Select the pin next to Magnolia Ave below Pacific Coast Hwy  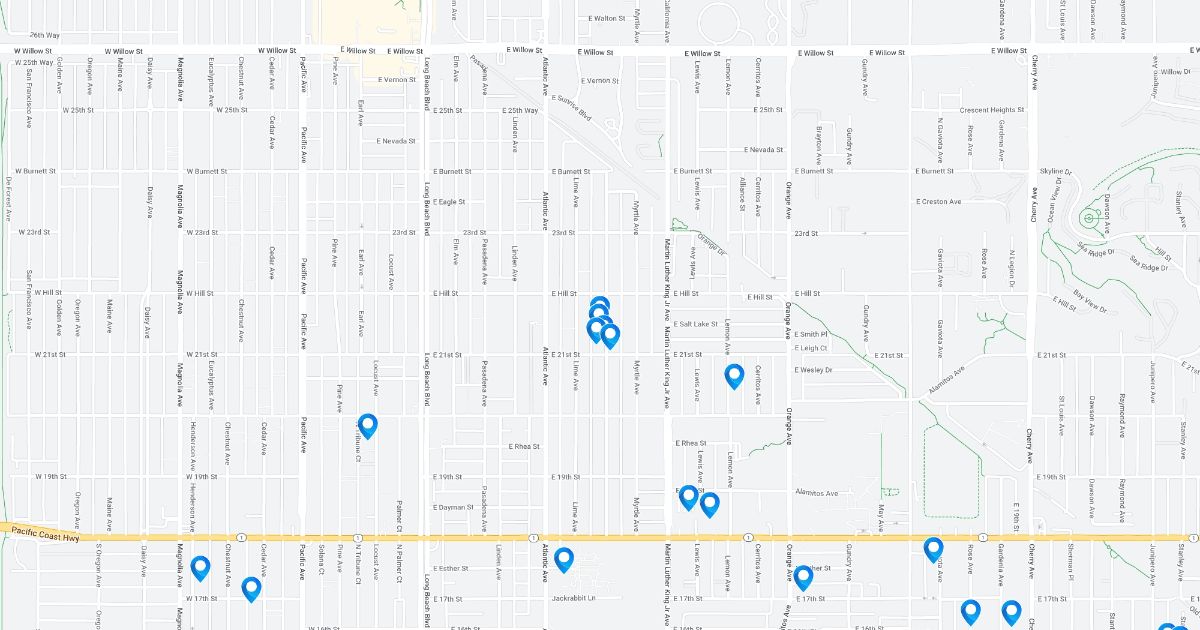(x=201, y=568)
